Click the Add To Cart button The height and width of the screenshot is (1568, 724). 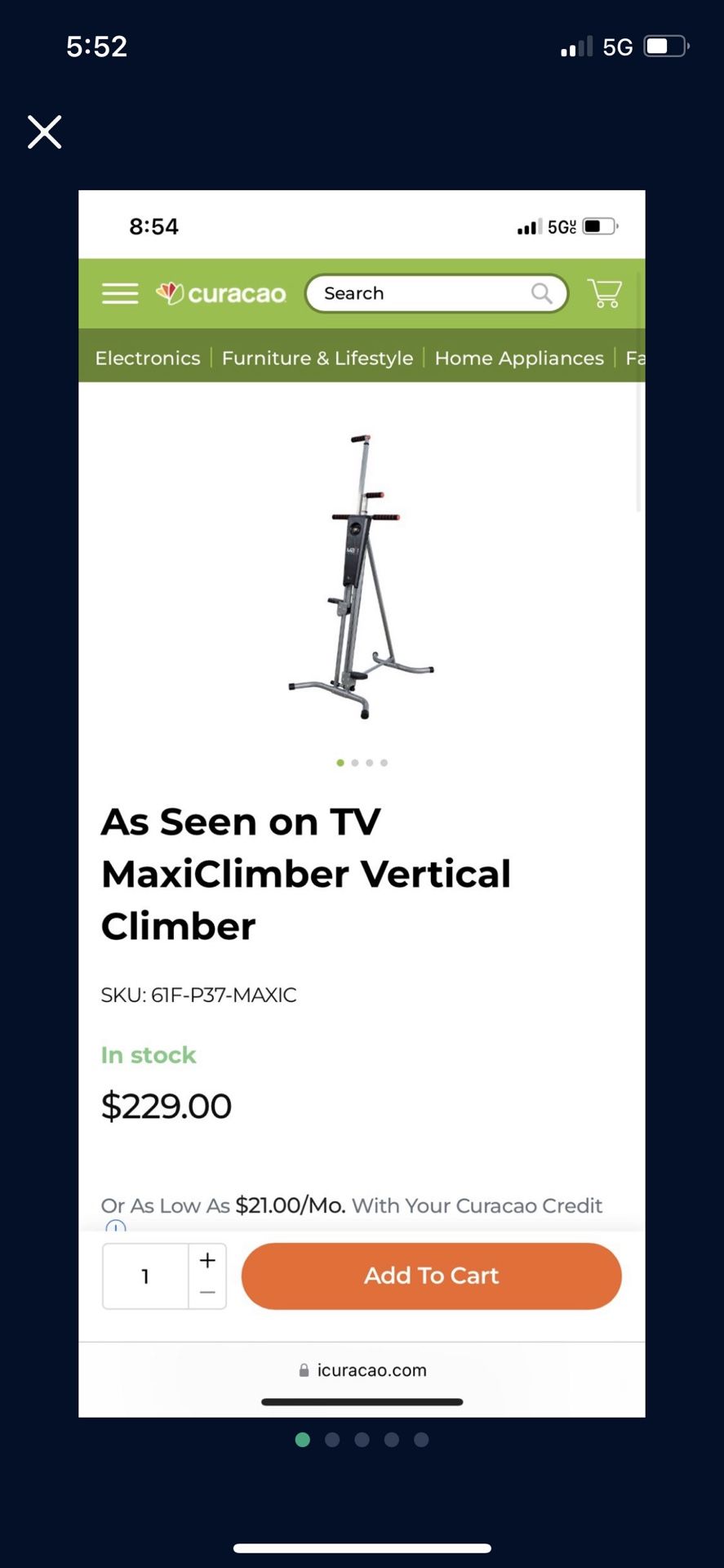[431, 1276]
